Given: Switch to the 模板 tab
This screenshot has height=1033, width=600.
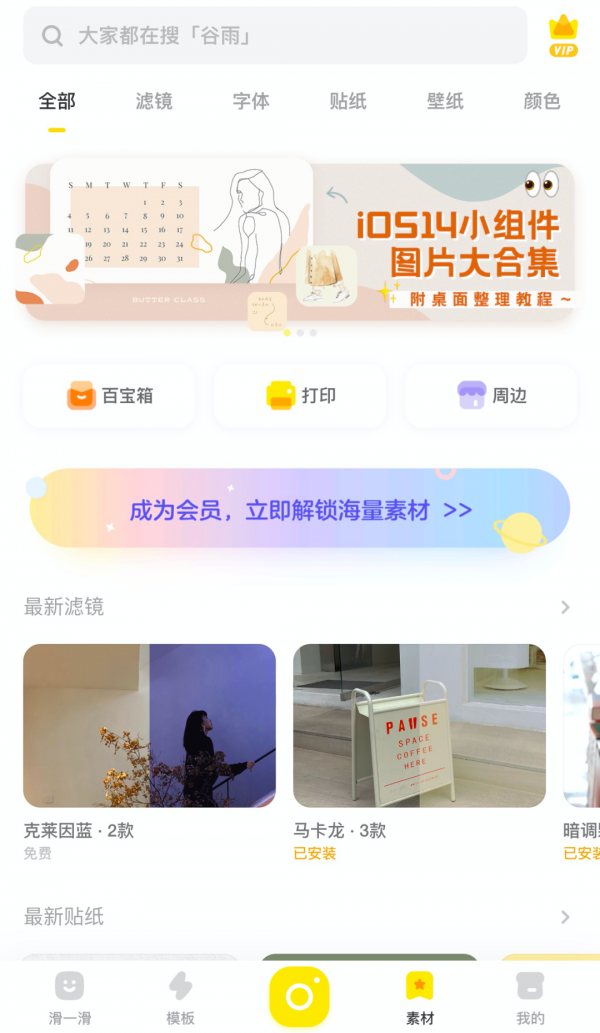Looking at the screenshot, I should [180, 997].
